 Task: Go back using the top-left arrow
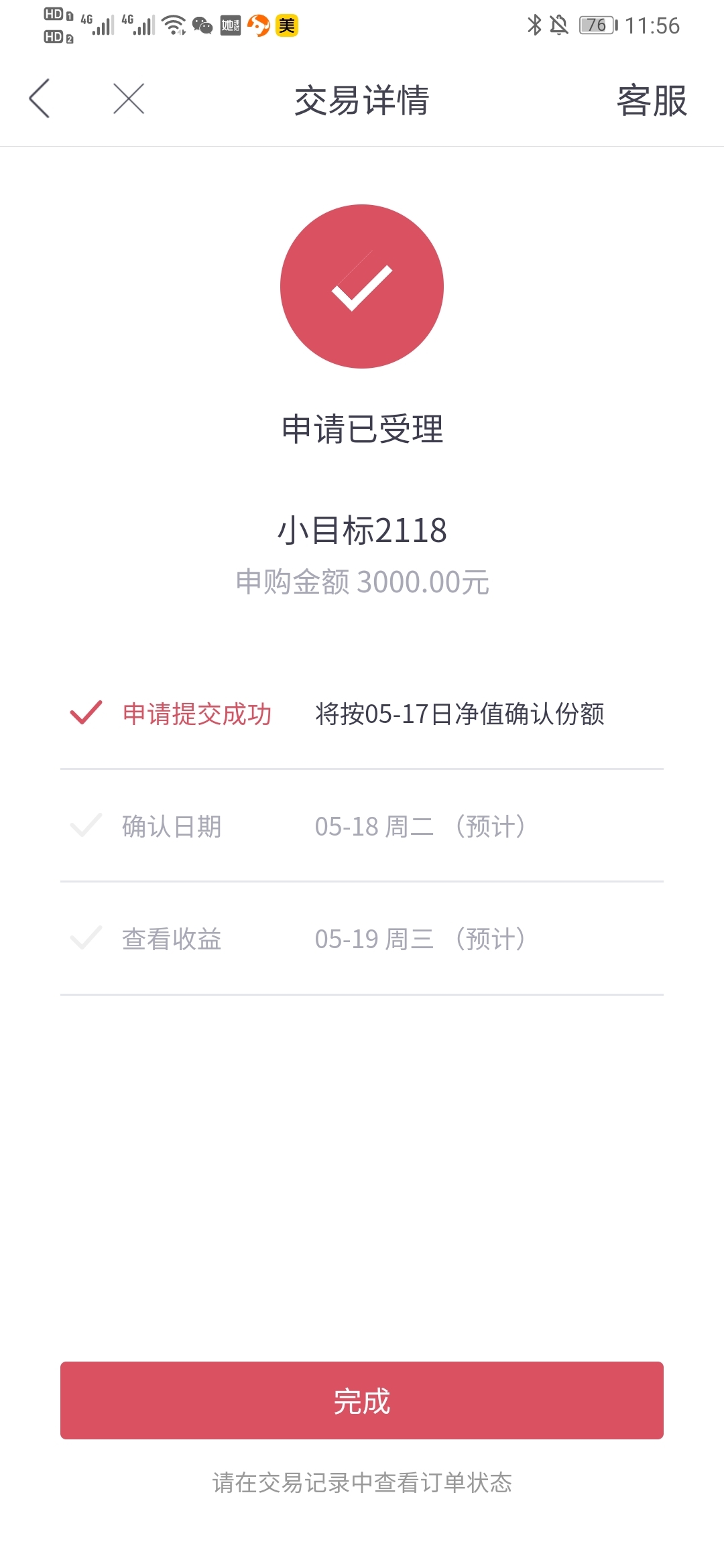[40, 99]
